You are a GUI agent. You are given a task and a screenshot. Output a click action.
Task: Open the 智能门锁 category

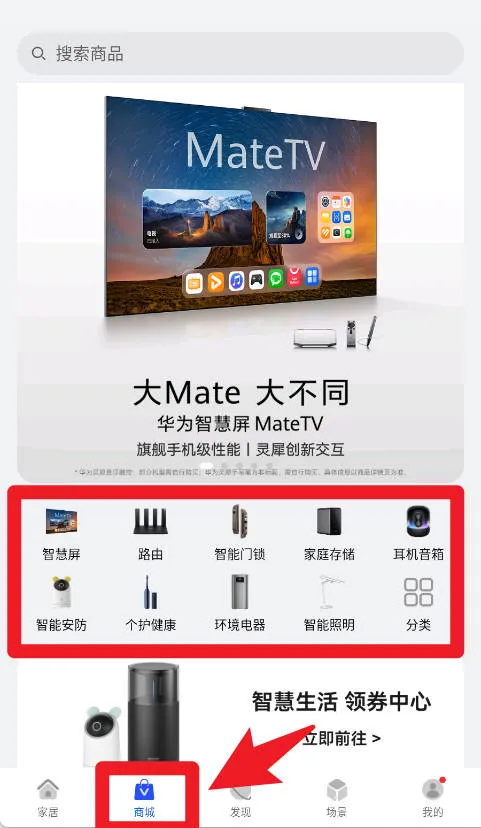[240, 533]
